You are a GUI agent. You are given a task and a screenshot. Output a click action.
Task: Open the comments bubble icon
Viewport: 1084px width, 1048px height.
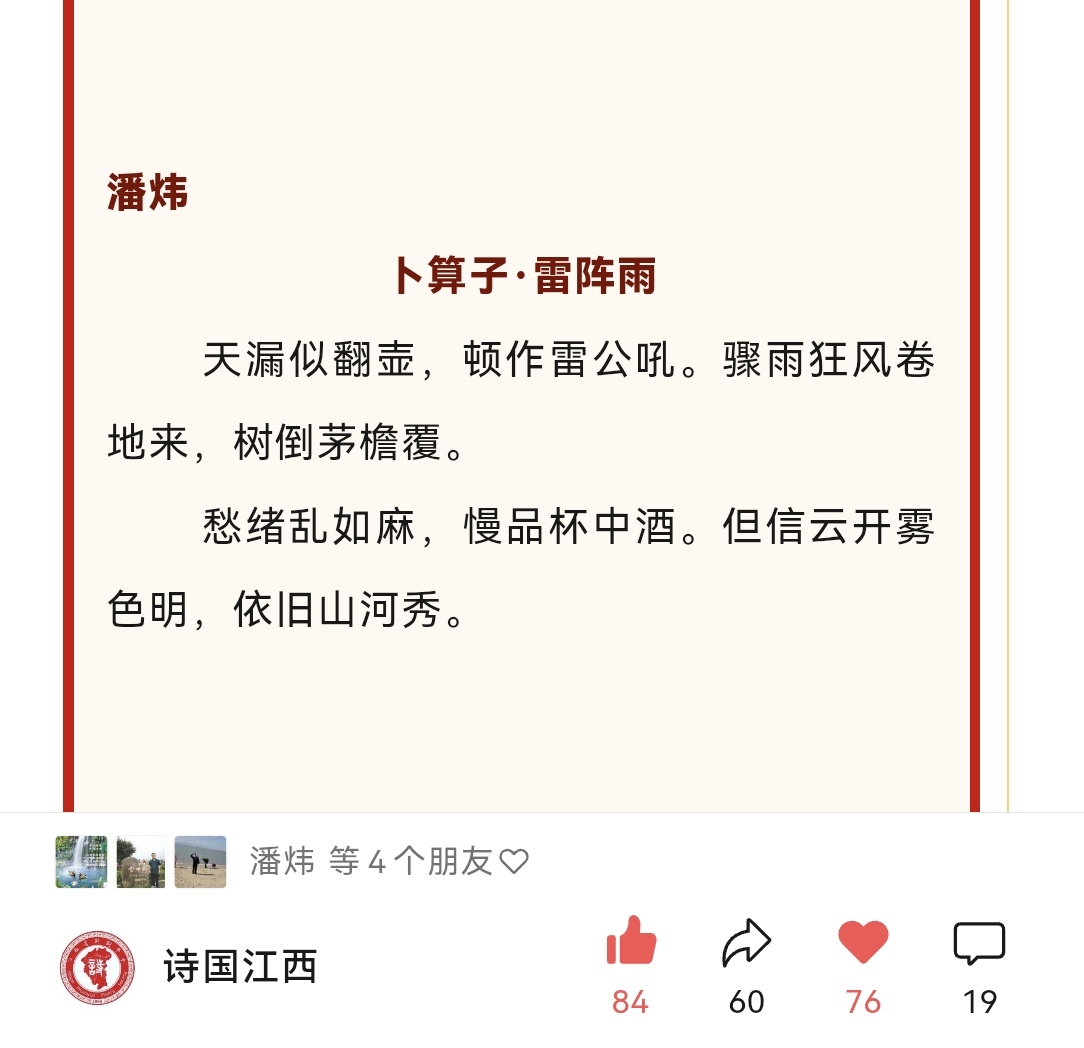click(x=979, y=943)
